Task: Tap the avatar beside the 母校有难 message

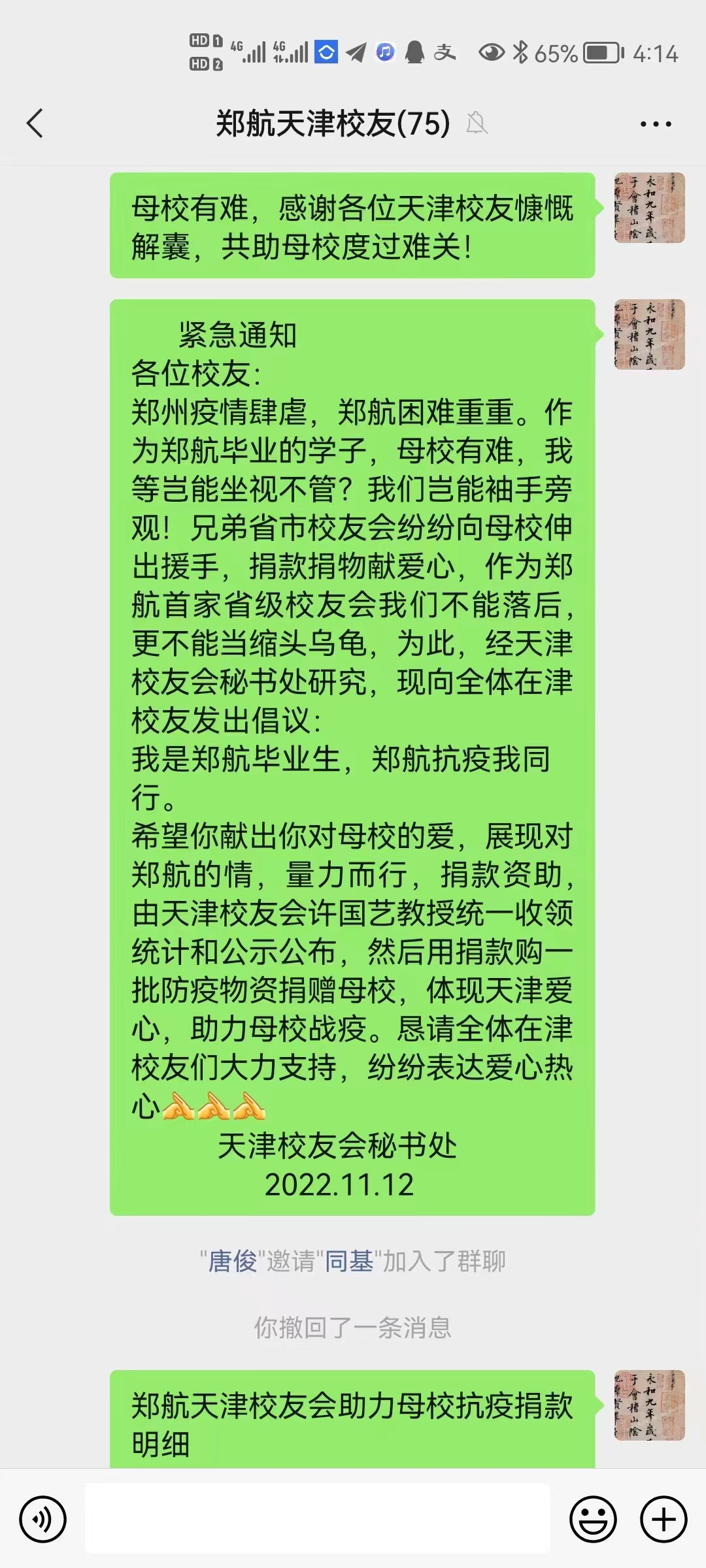Action: (649, 208)
